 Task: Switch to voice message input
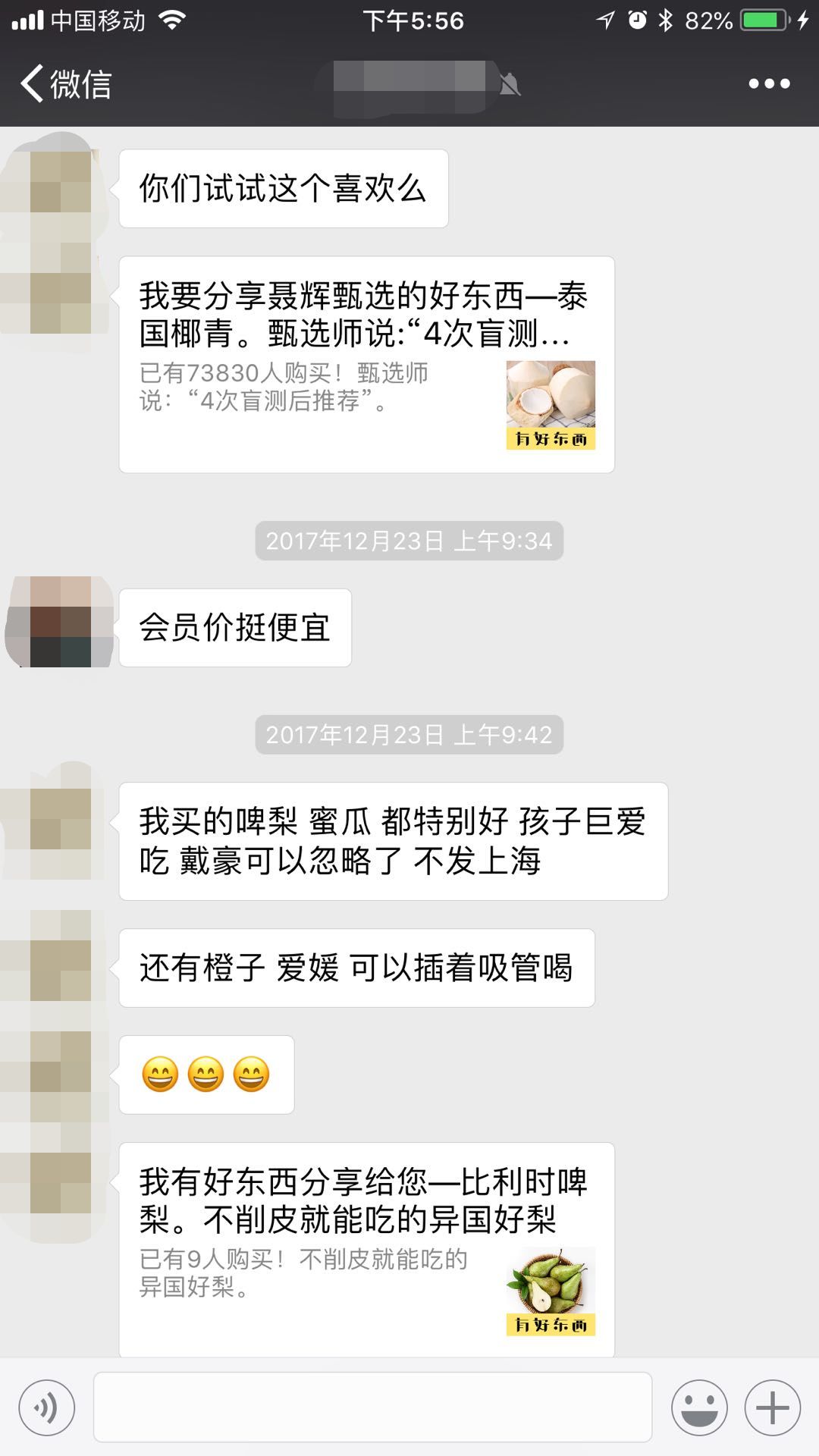tap(47, 1408)
